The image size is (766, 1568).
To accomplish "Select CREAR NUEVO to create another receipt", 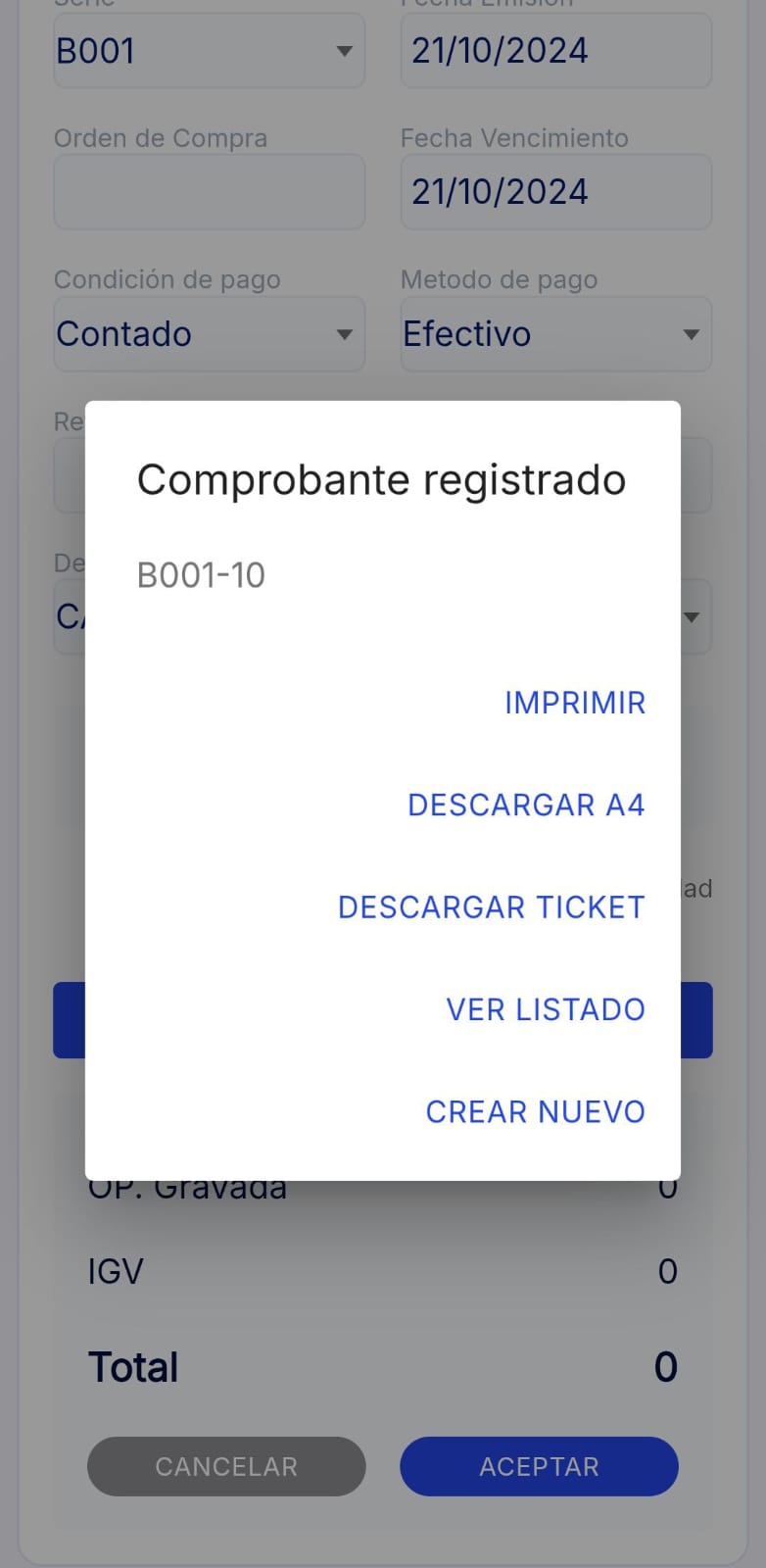I will click(x=534, y=1110).
